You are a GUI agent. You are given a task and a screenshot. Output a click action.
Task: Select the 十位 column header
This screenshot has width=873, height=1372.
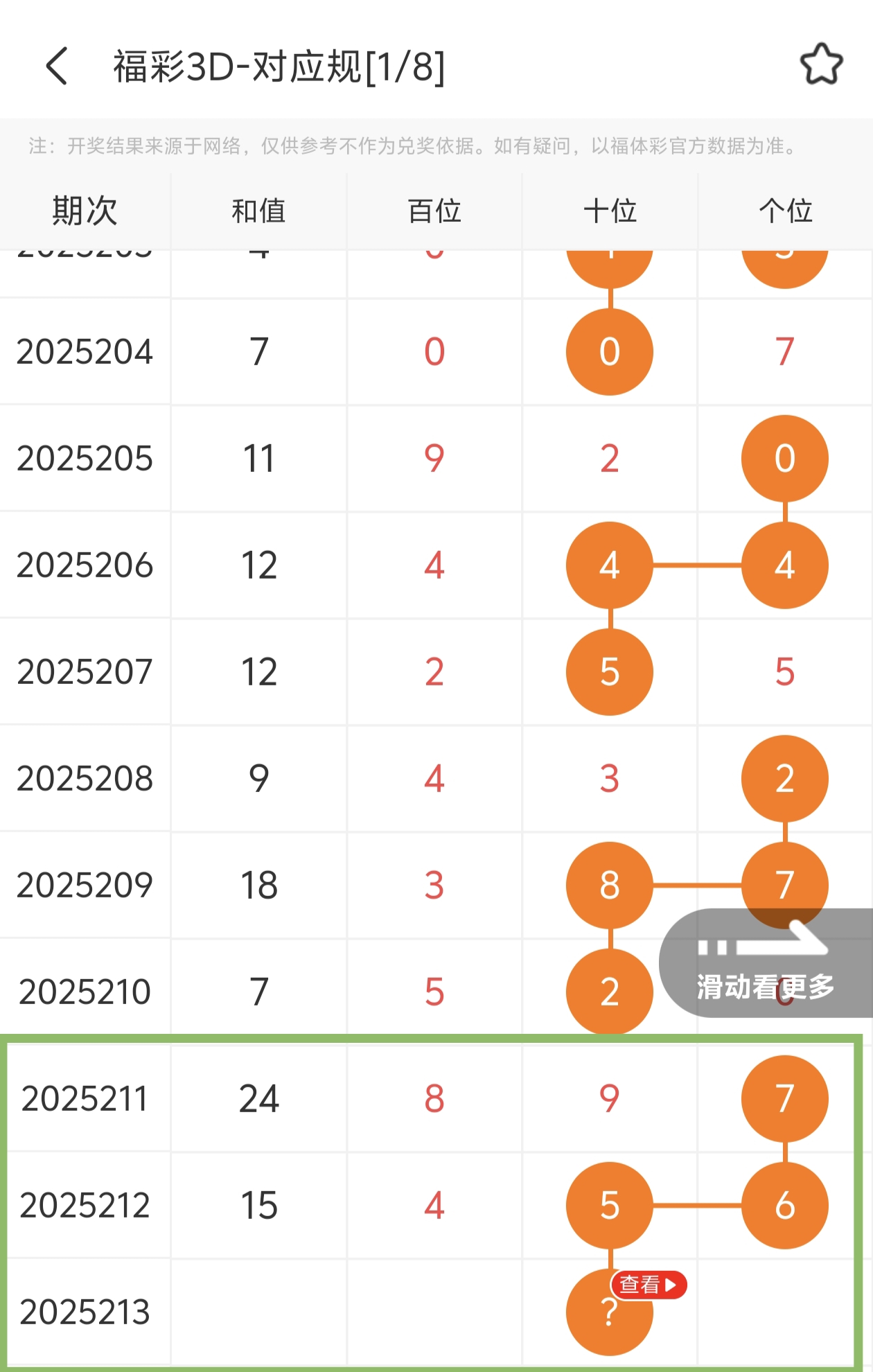(x=610, y=211)
